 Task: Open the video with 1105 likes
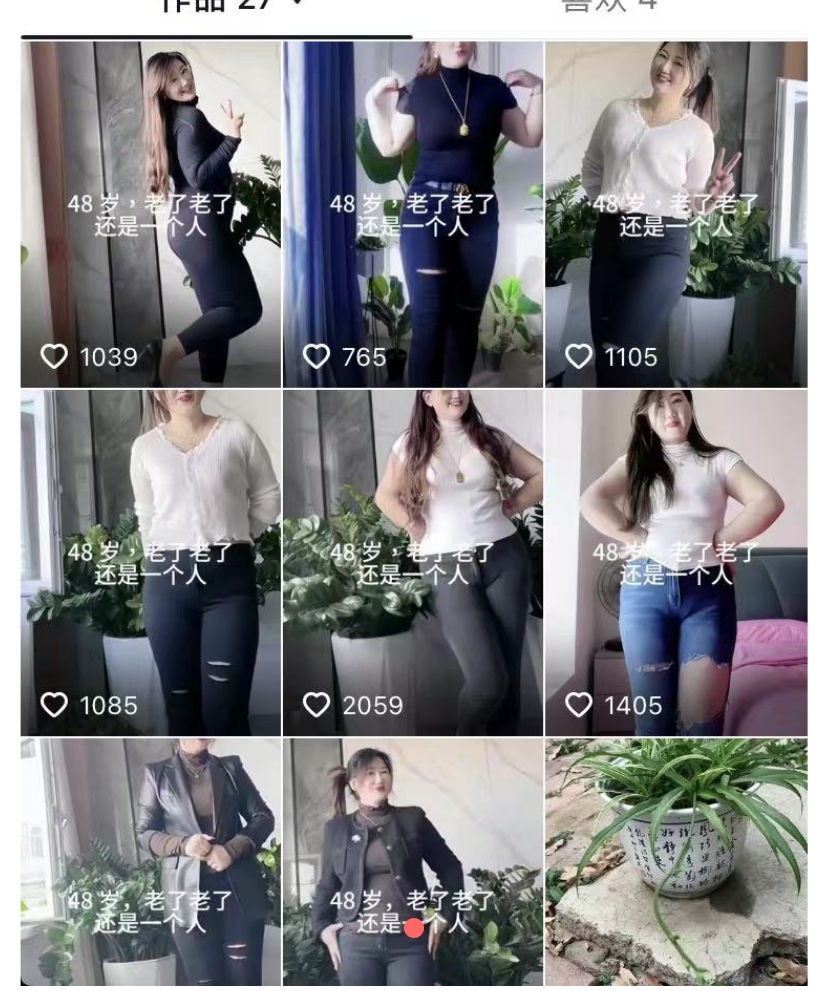point(676,214)
